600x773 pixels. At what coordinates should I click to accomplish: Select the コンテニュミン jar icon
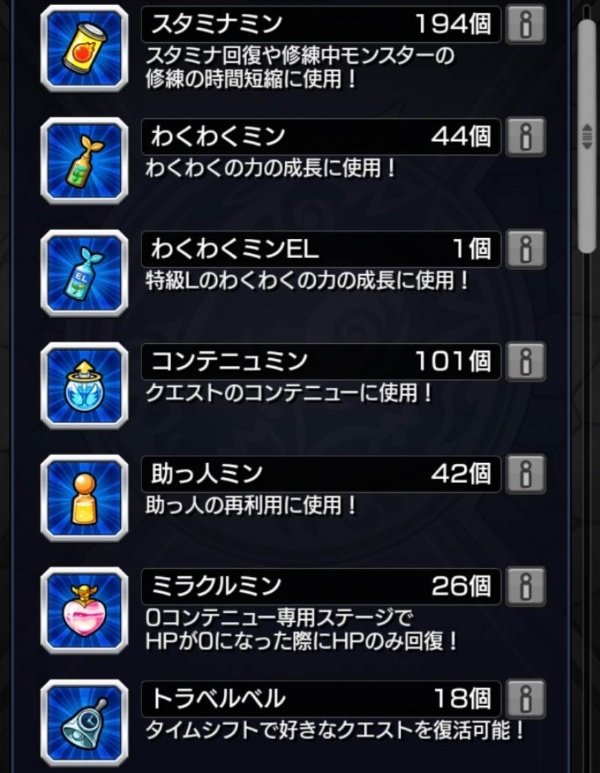pyautogui.click(x=84, y=385)
